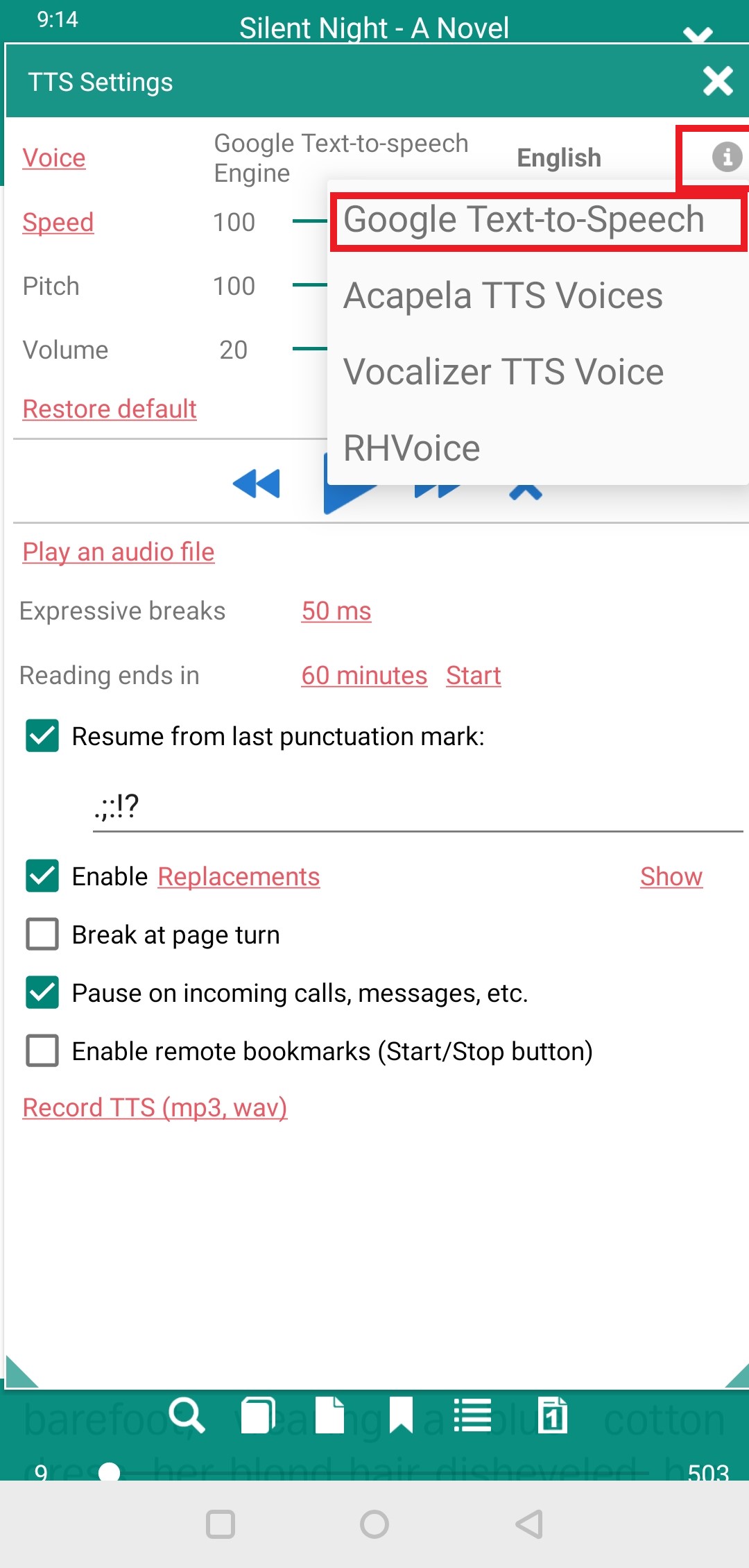Change expressive breaks from 50 ms

click(x=336, y=611)
